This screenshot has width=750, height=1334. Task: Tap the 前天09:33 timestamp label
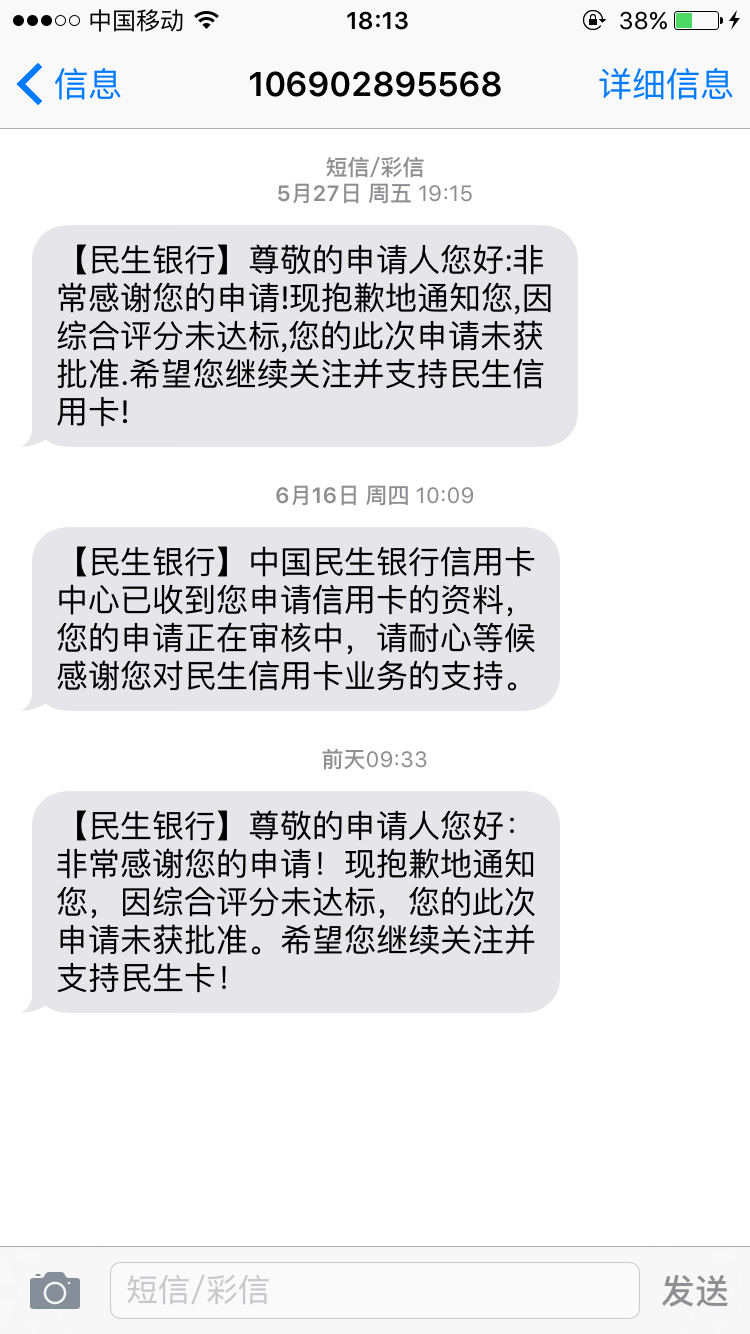(x=375, y=759)
